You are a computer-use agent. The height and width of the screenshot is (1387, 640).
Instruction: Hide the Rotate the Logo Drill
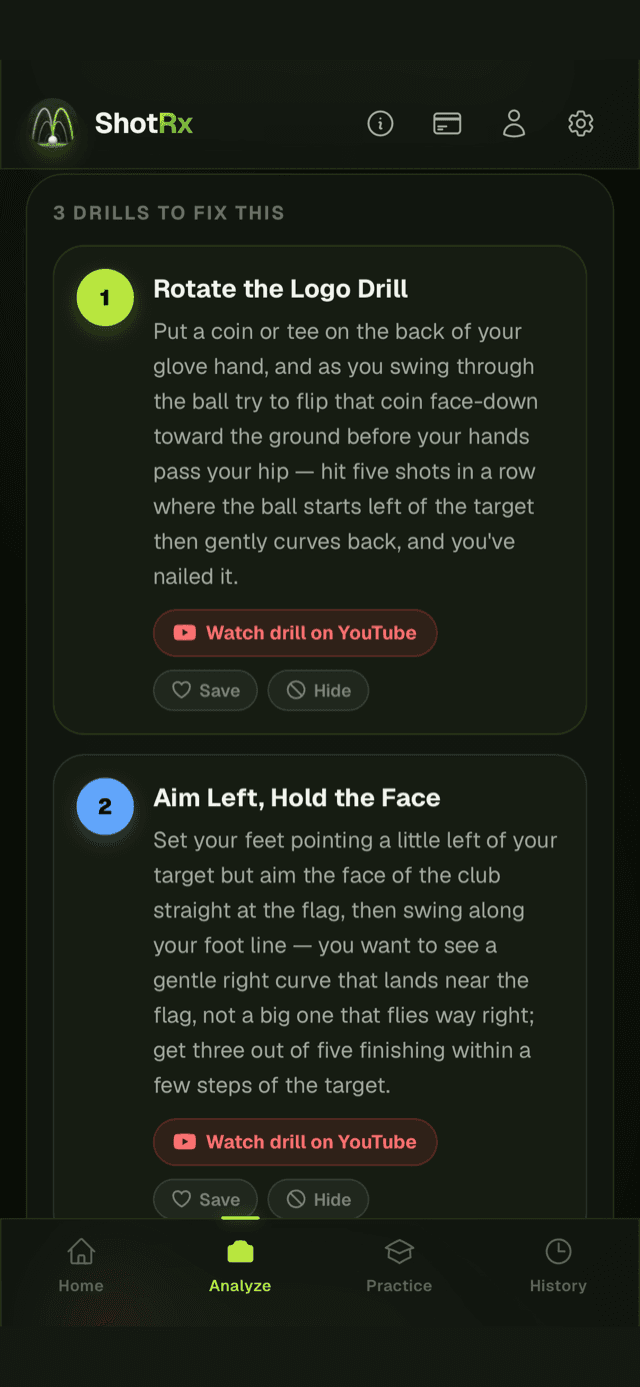coord(318,690)
